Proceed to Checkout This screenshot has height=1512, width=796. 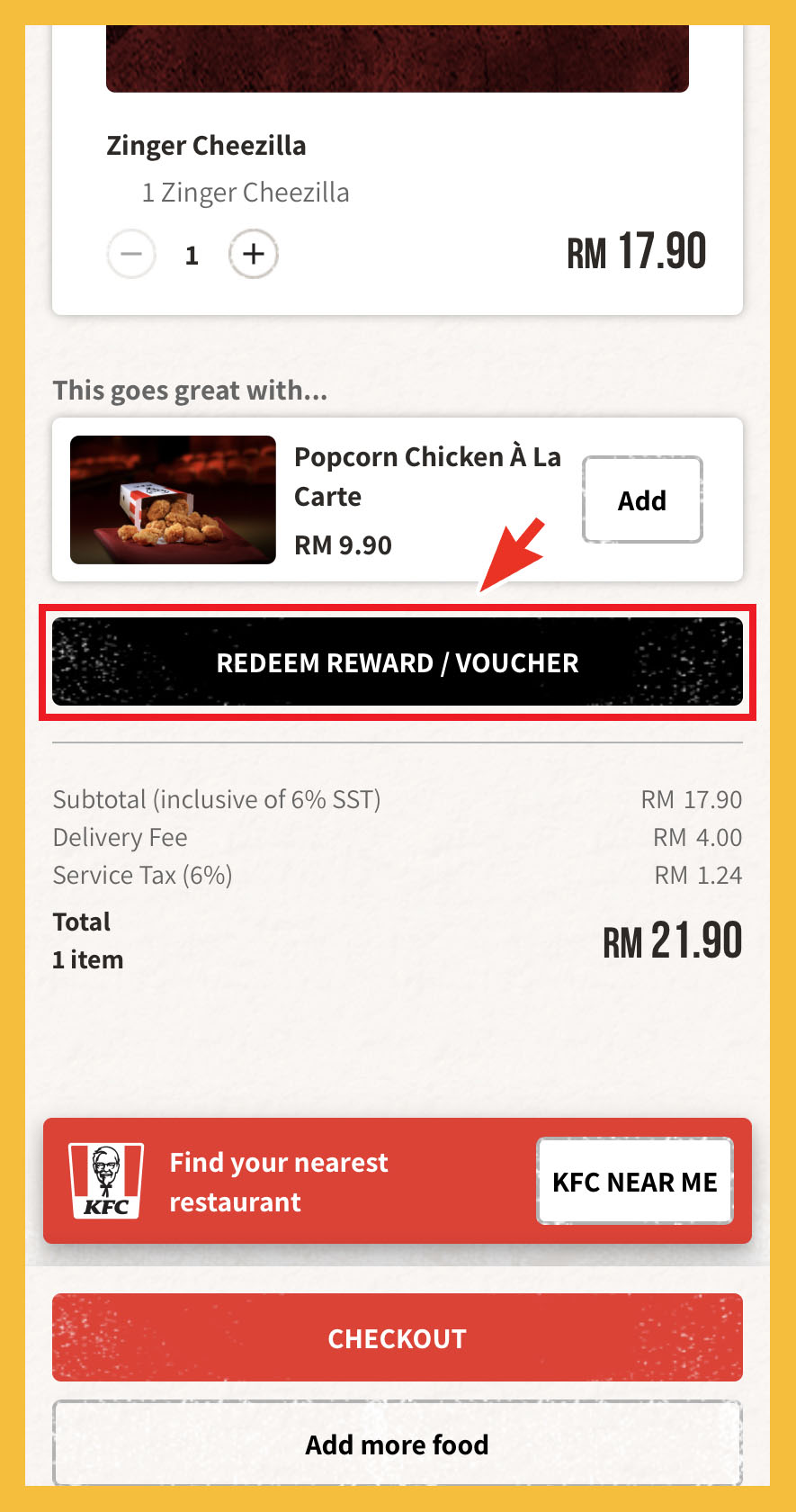(x=398, y=1338)
